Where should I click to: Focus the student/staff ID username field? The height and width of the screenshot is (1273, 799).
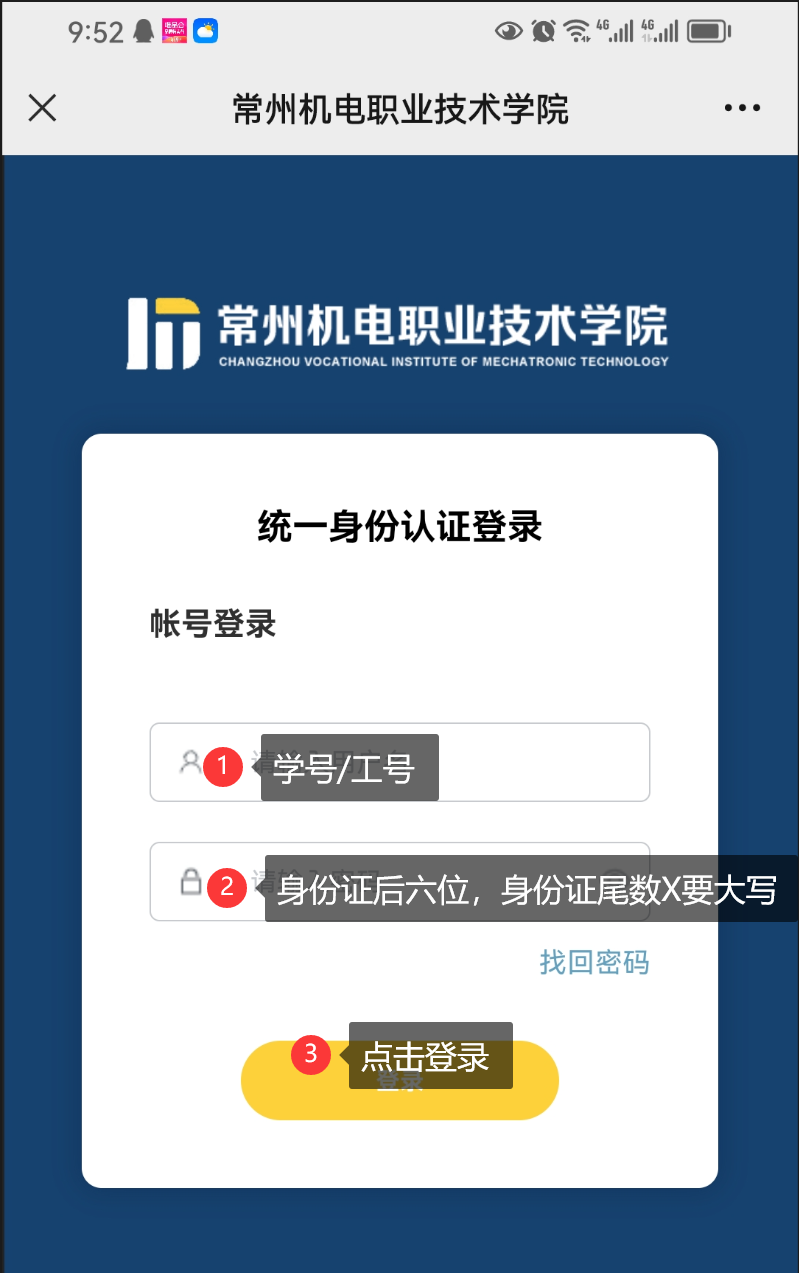pos(540,762)
